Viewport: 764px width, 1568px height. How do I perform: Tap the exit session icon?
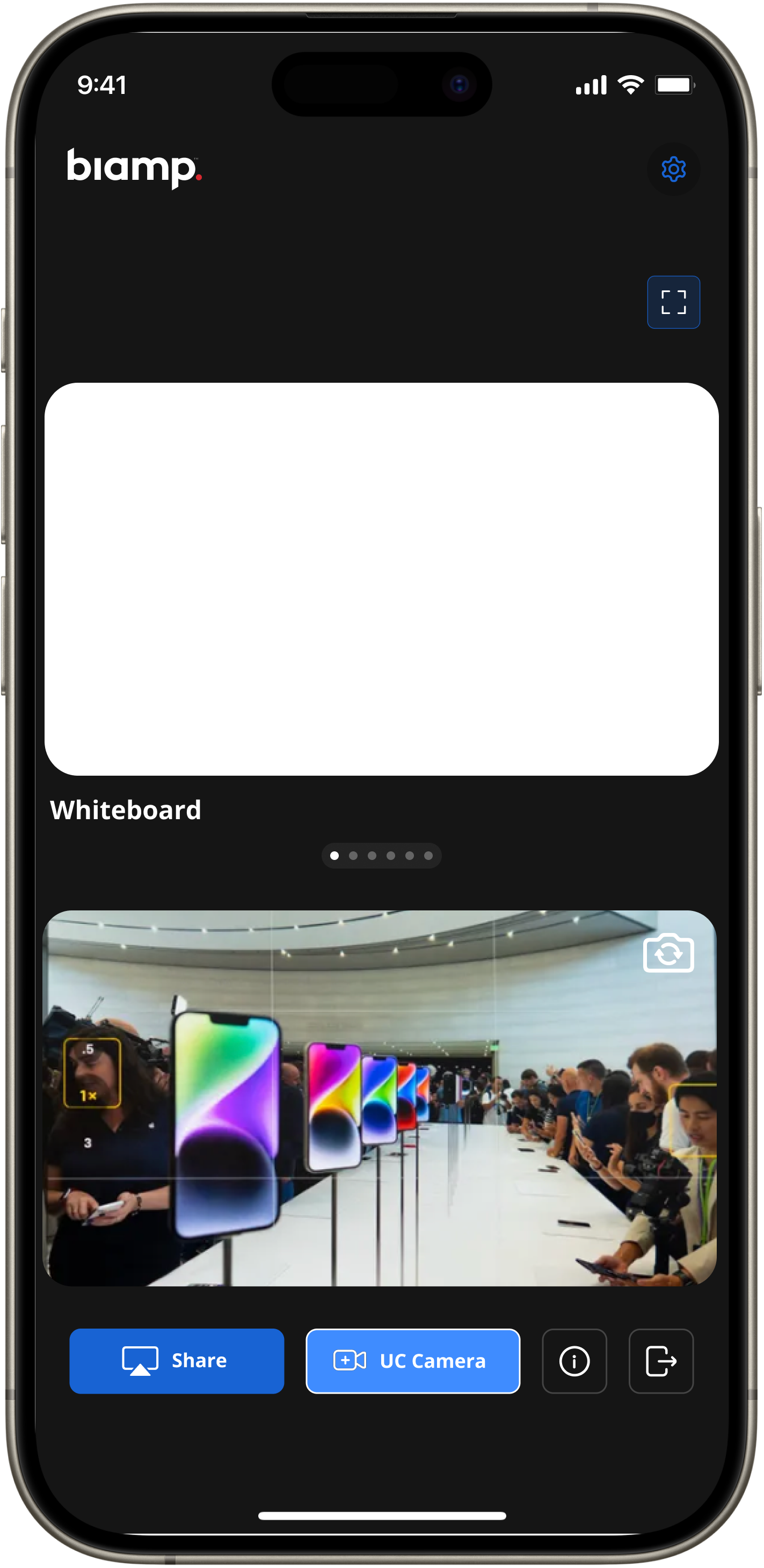click(660, 1360)
